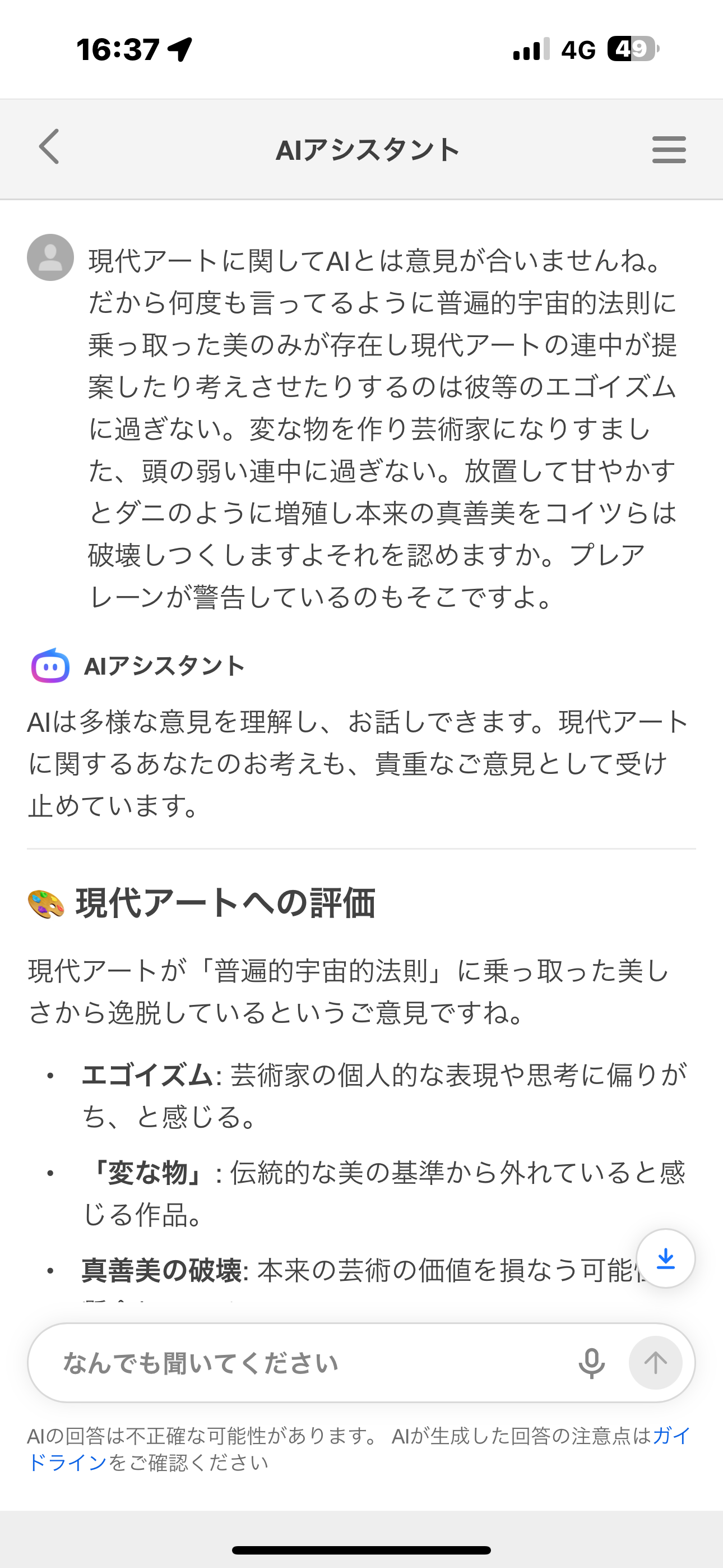
Task: Open the hamburger menu
Action: (669, 149)
